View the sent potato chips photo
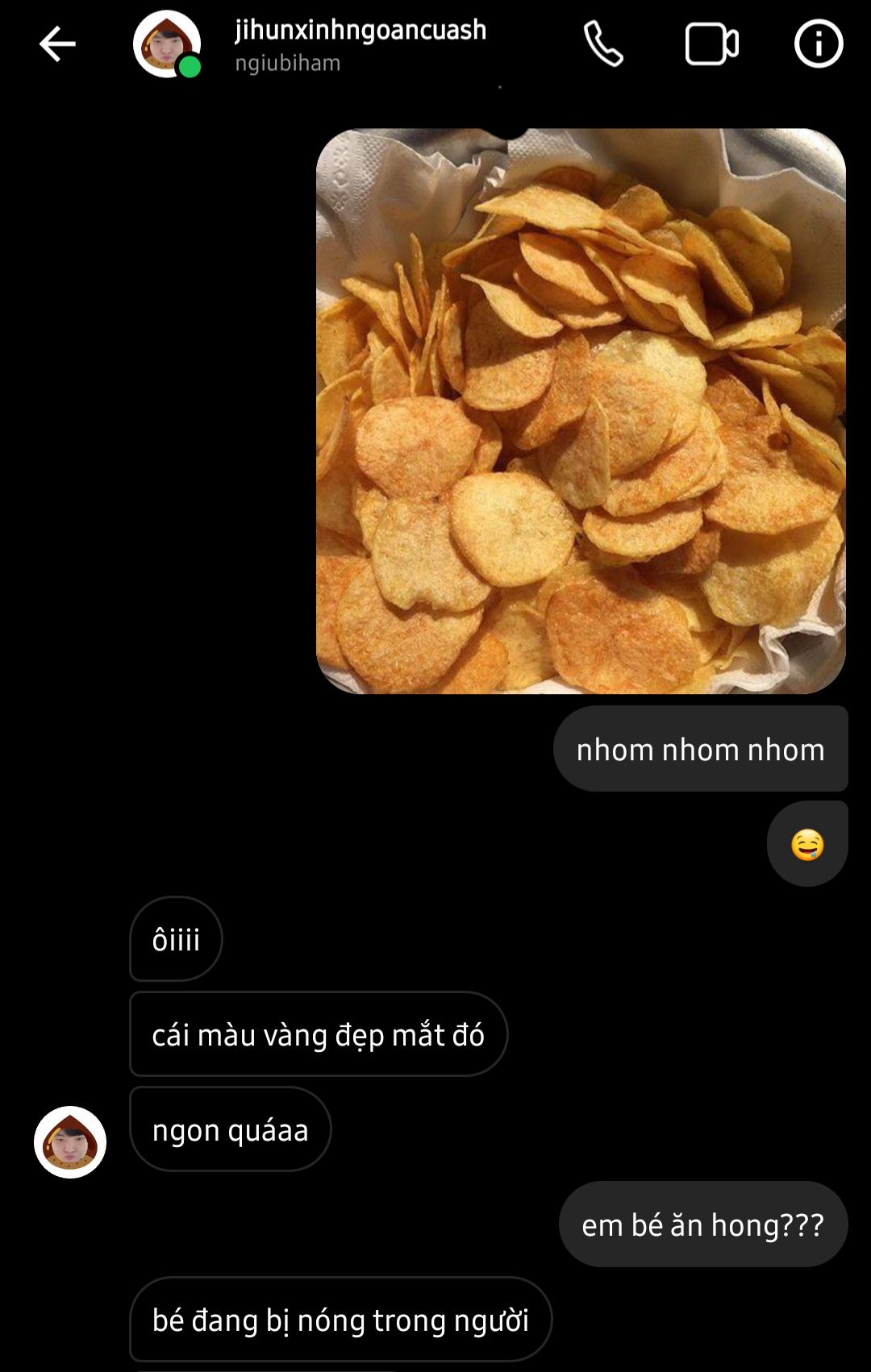The width and height of the screenshot is (871, 1372). point(581,411)
